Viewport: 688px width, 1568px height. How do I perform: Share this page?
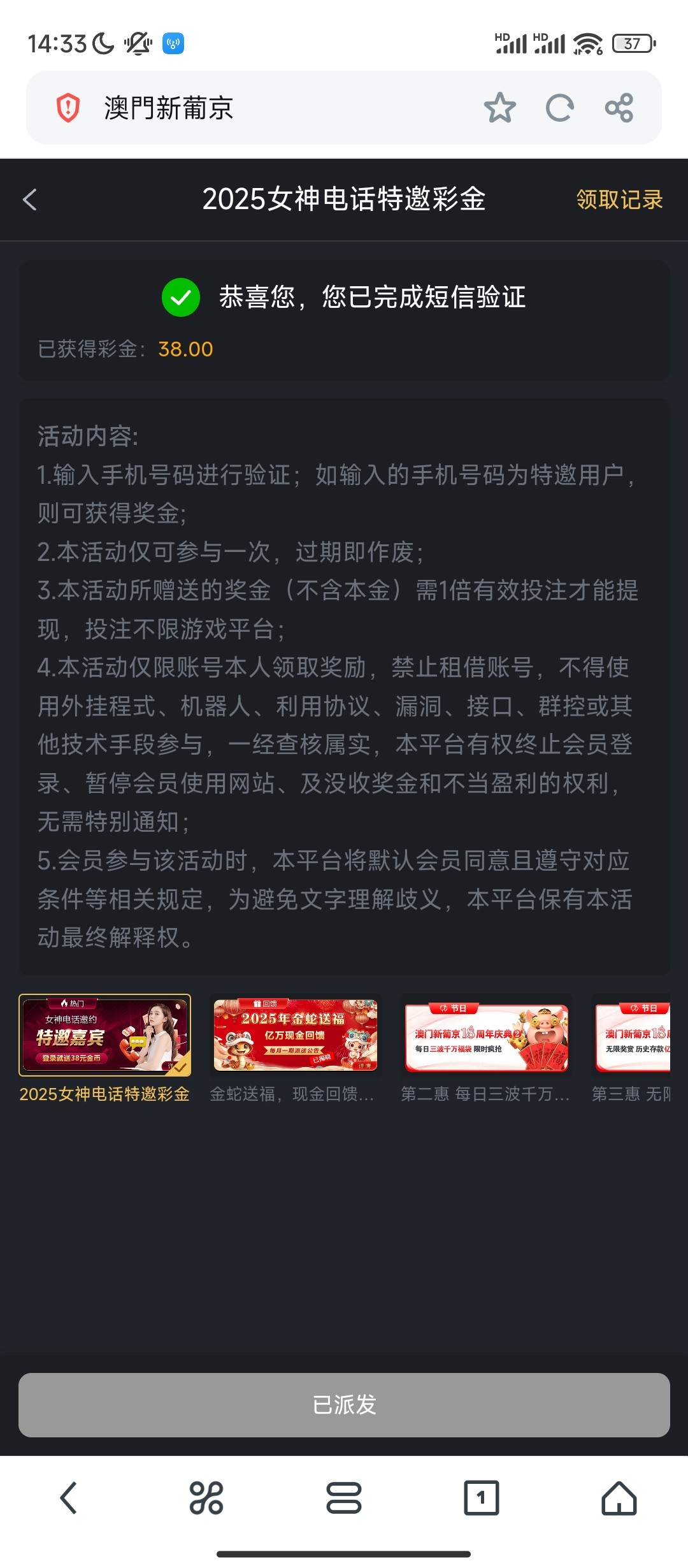[619, 108]
